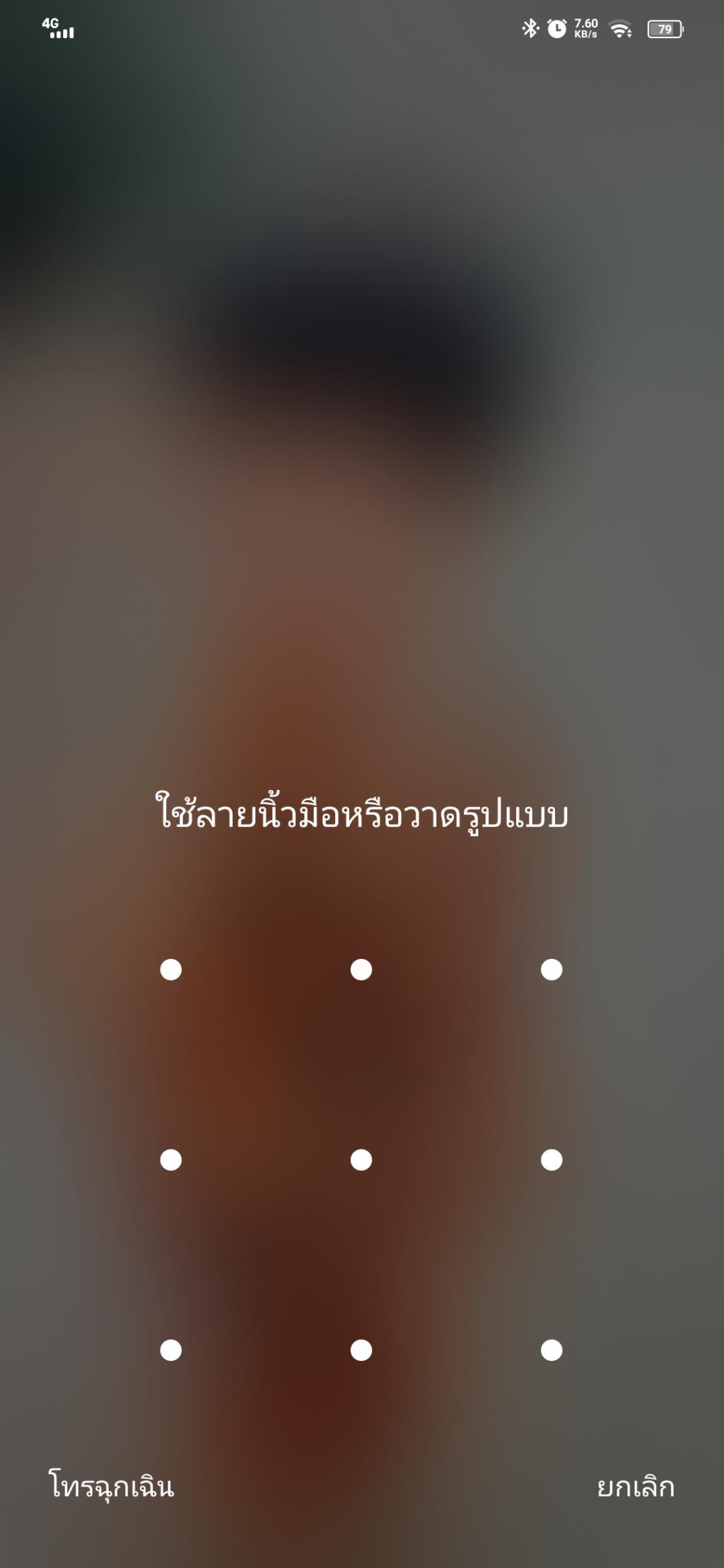Cancel unlock with ยกเลิก
The width and height of the screenshot is (724, 1568).
point(636,1486)
